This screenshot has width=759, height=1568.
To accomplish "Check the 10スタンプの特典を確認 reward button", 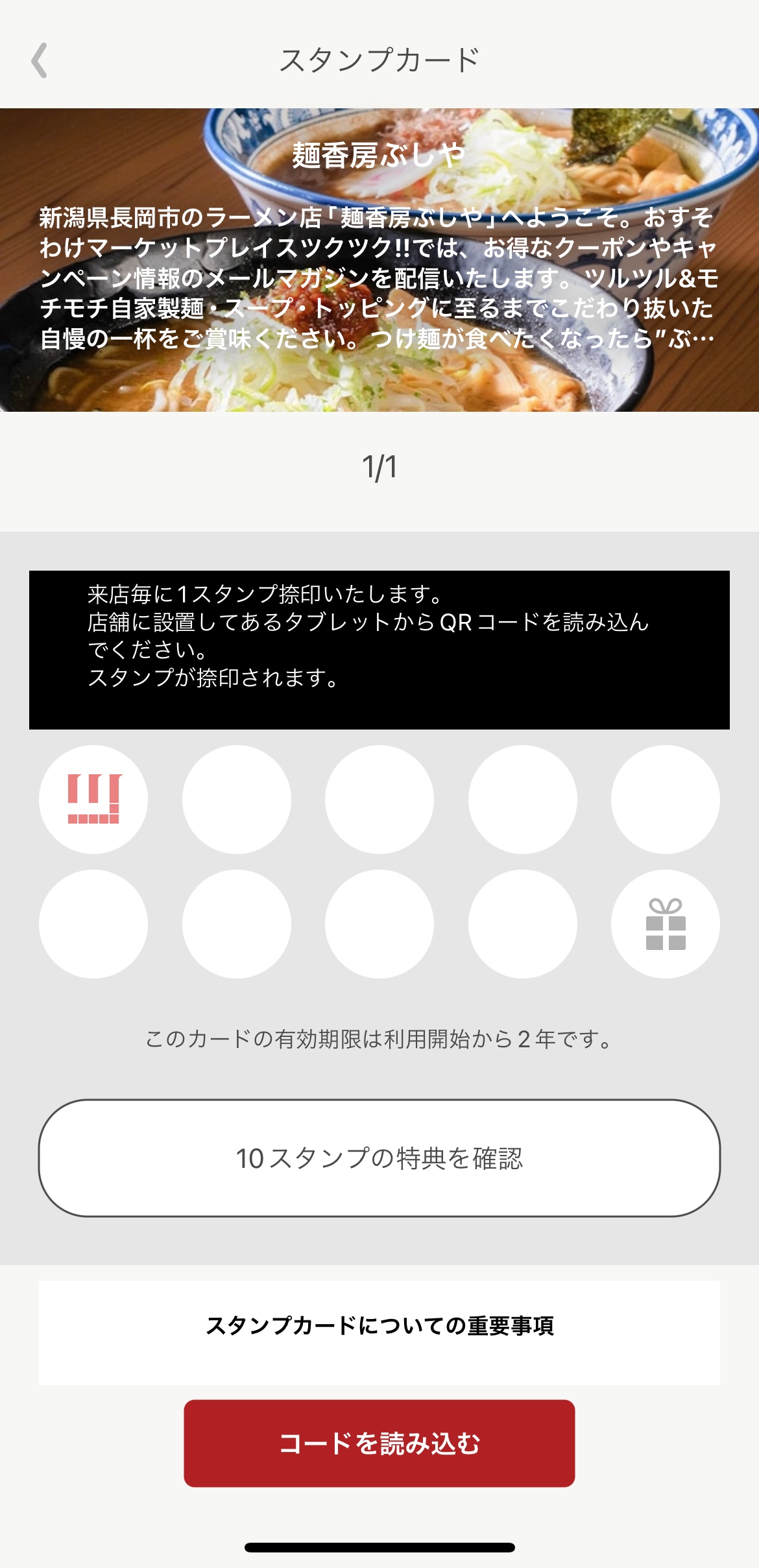I will coord(379,1158).
